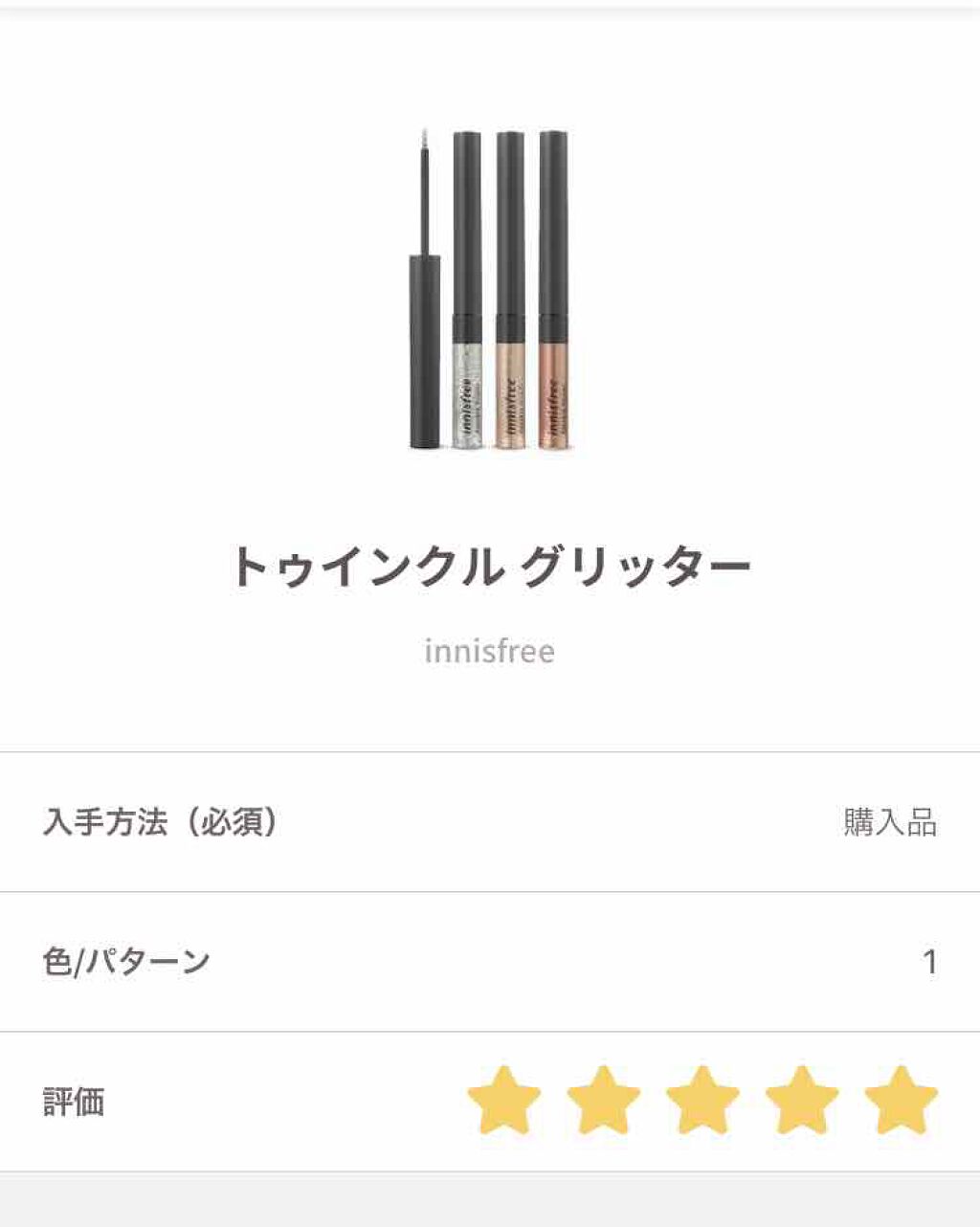Click the 評価 label
This screenshot has height=1227, width=980.
click(x=70, y=1101)
